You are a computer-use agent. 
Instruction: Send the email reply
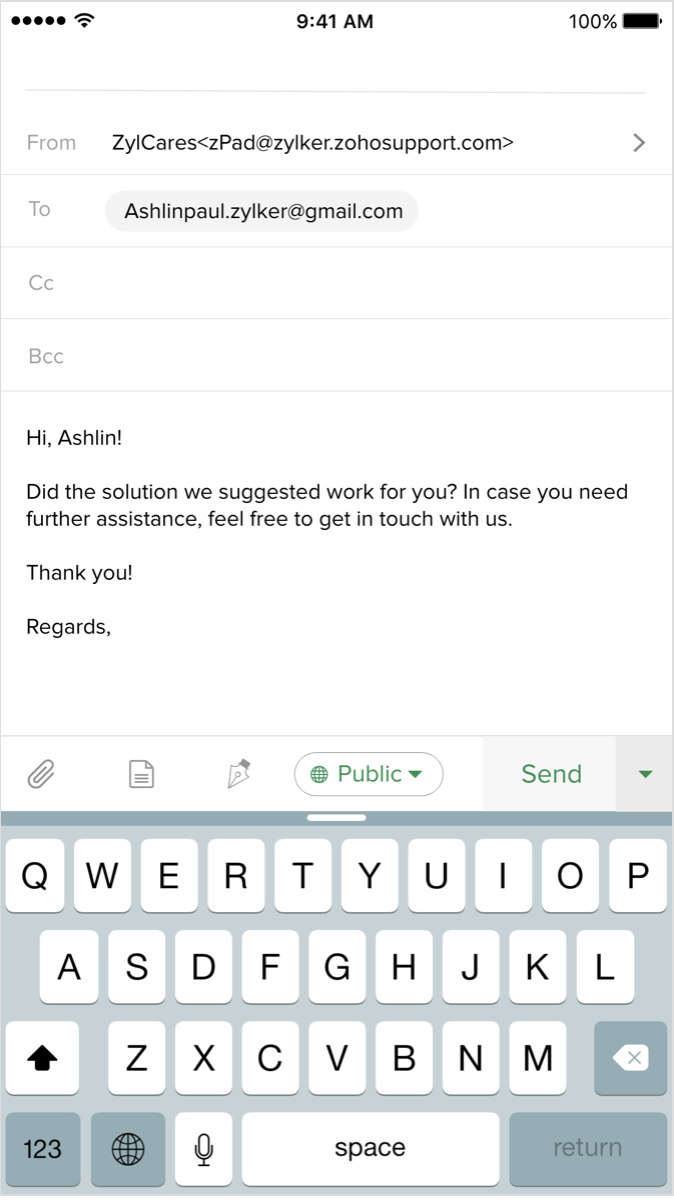[x=551, y=774]
